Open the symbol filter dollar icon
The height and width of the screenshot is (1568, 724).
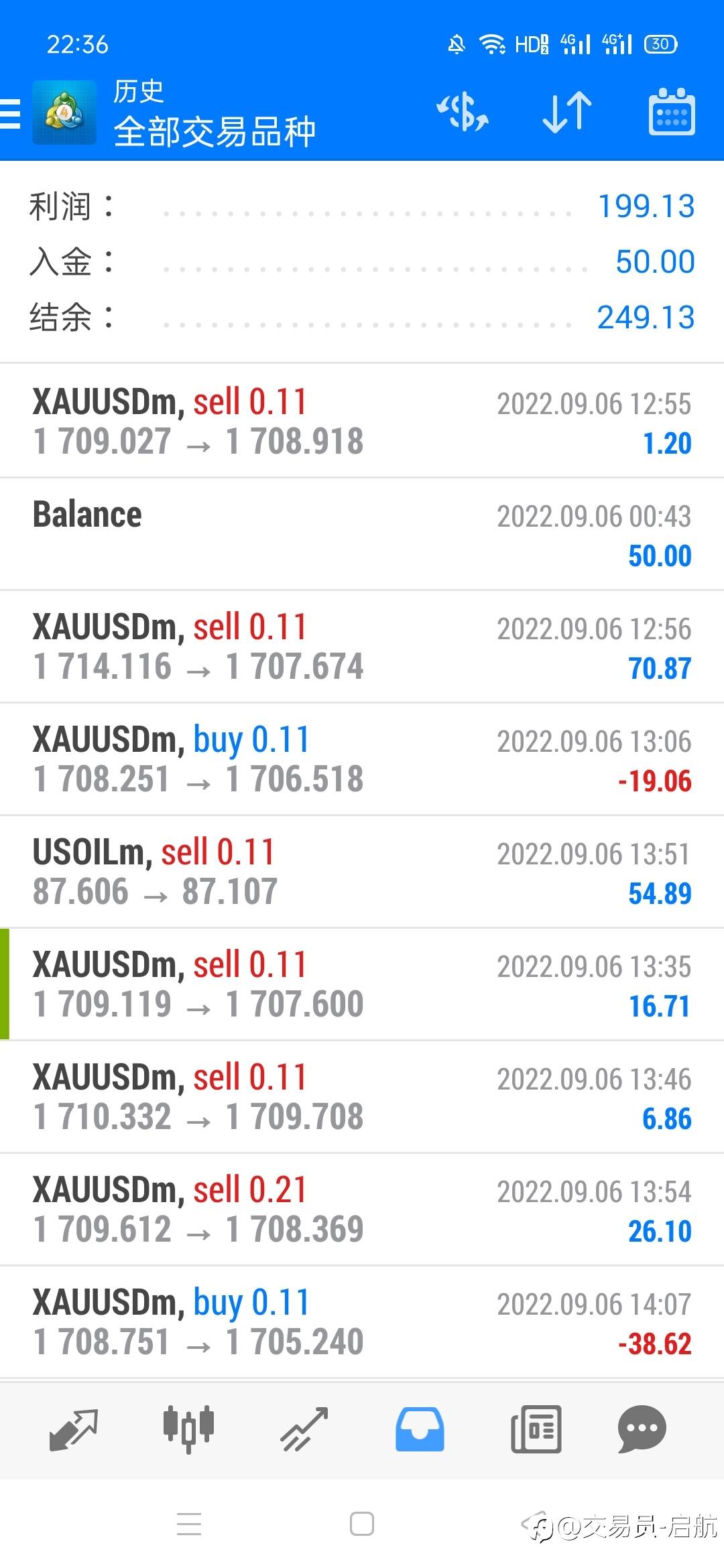(x=463, y=112)
